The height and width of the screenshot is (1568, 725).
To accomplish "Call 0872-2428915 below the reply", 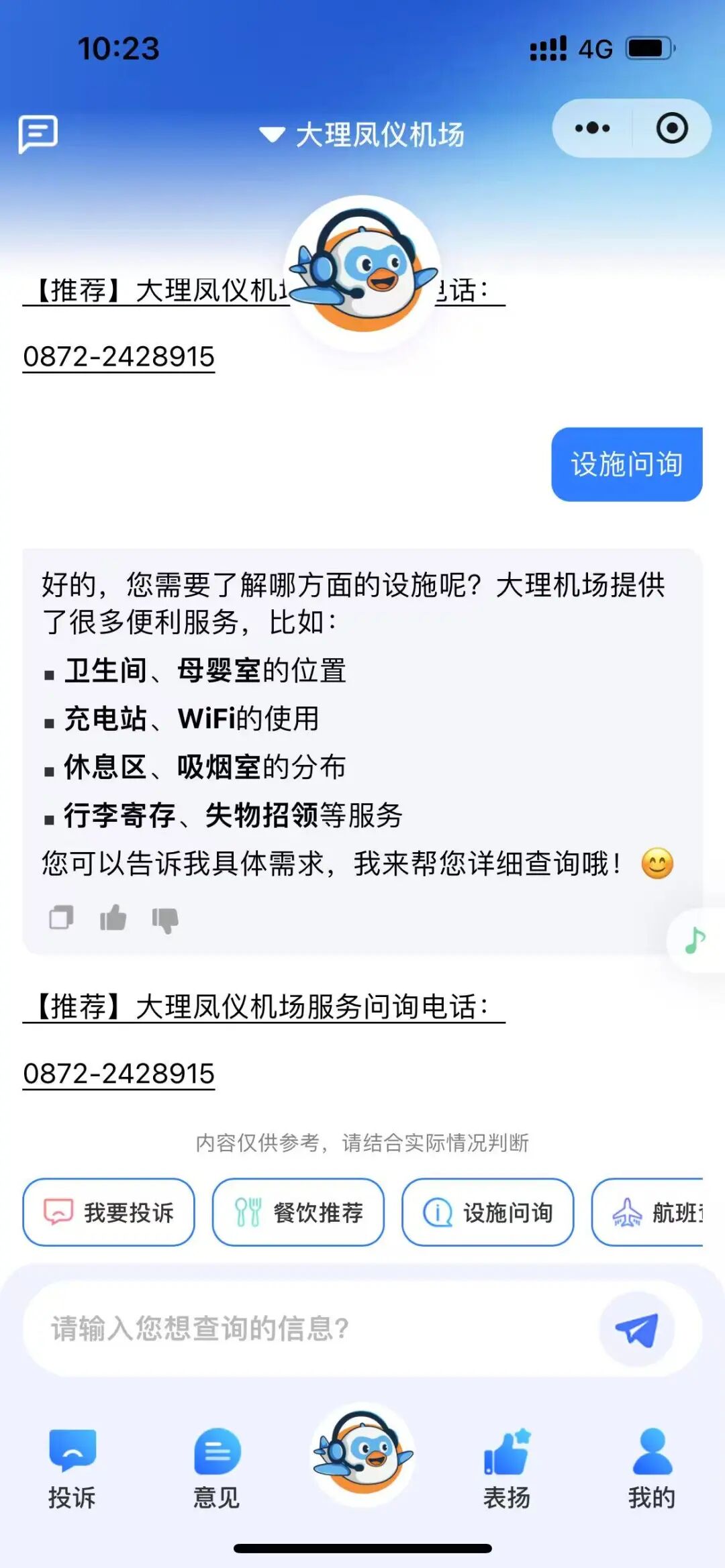I will point(119,1074).
